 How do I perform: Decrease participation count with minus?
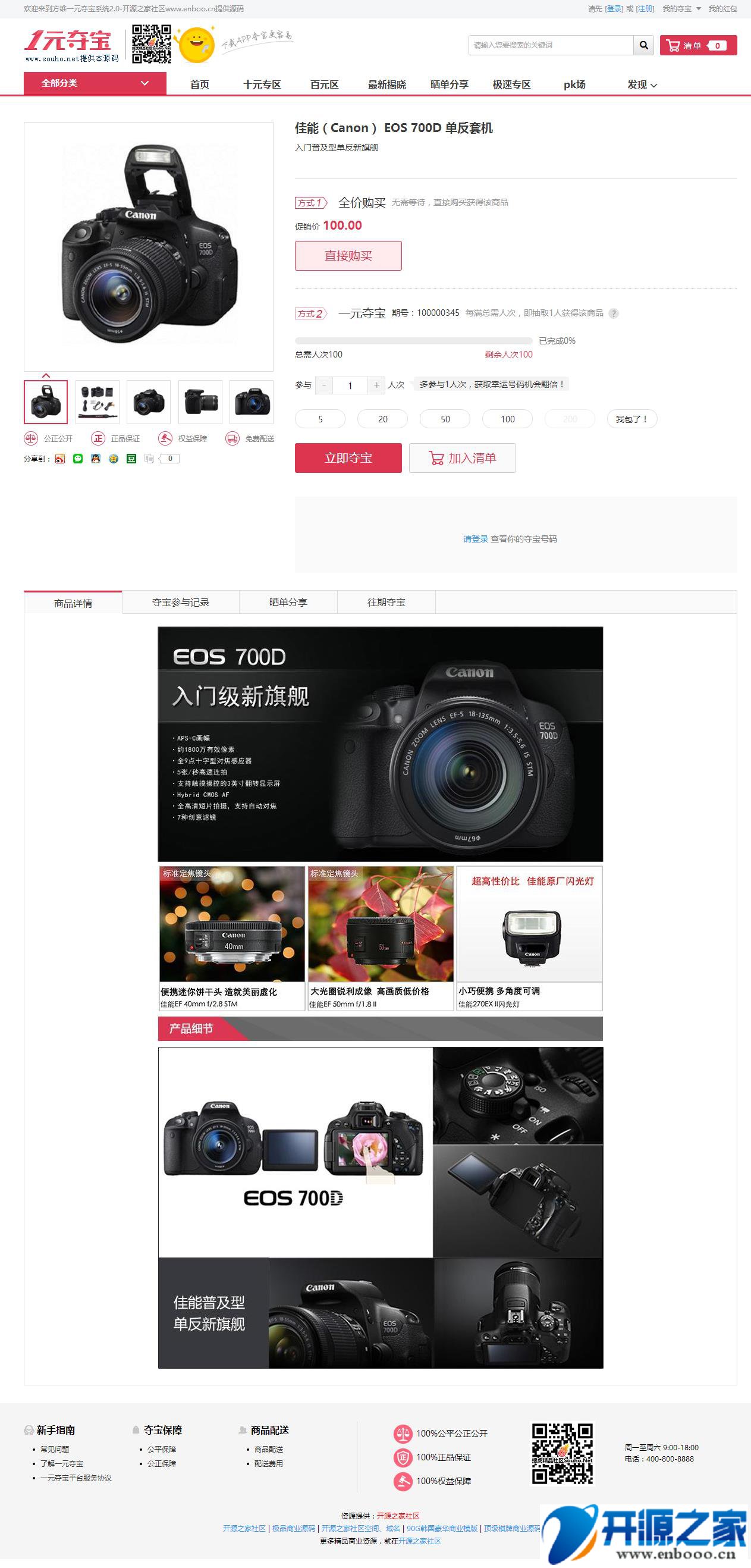tap(324, 385)
